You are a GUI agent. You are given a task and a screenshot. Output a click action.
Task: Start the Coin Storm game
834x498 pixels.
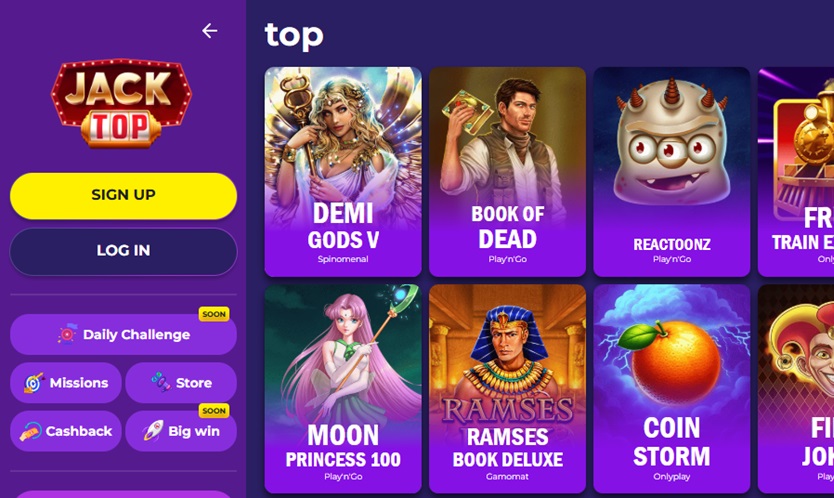click(671, 388)
